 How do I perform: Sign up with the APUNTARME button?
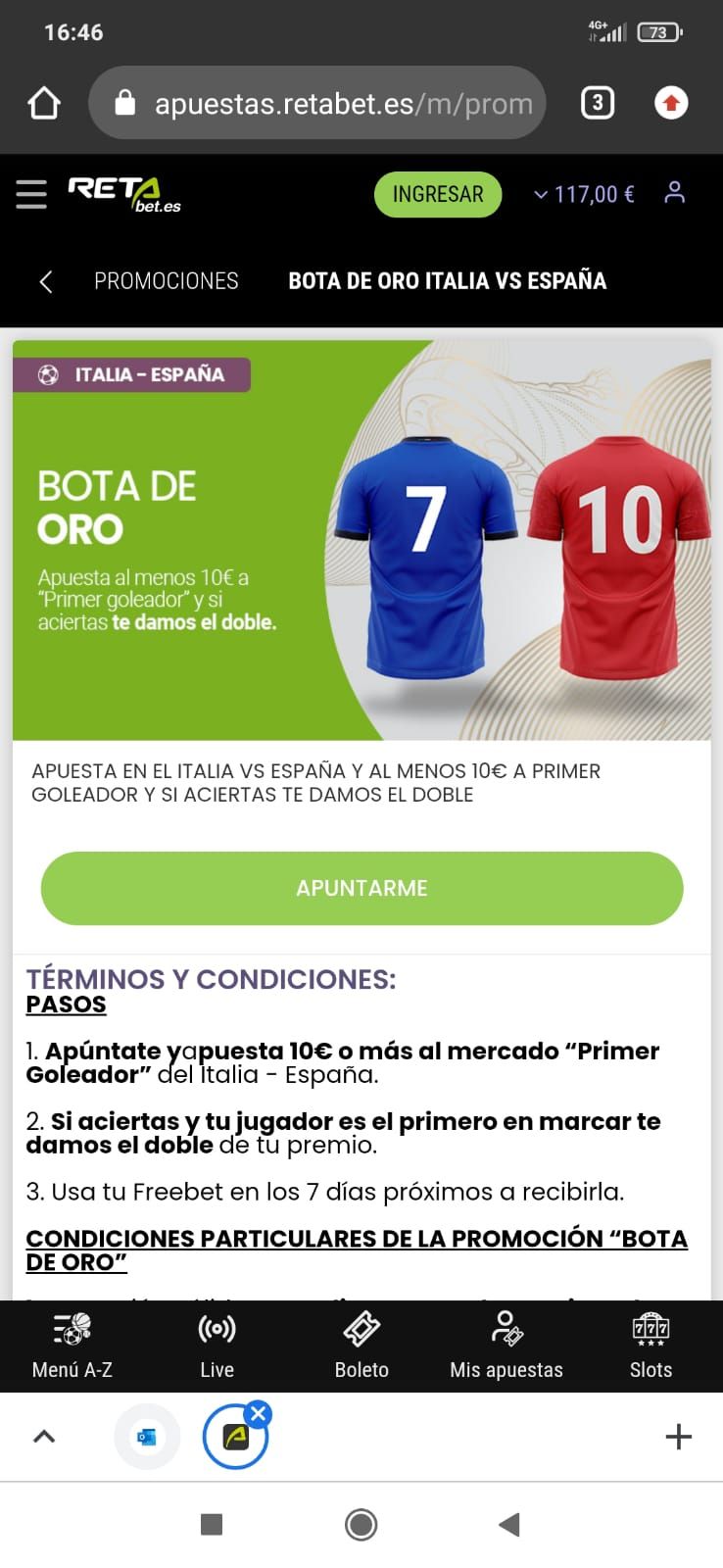pyautogui.click(x=361, y=888)
